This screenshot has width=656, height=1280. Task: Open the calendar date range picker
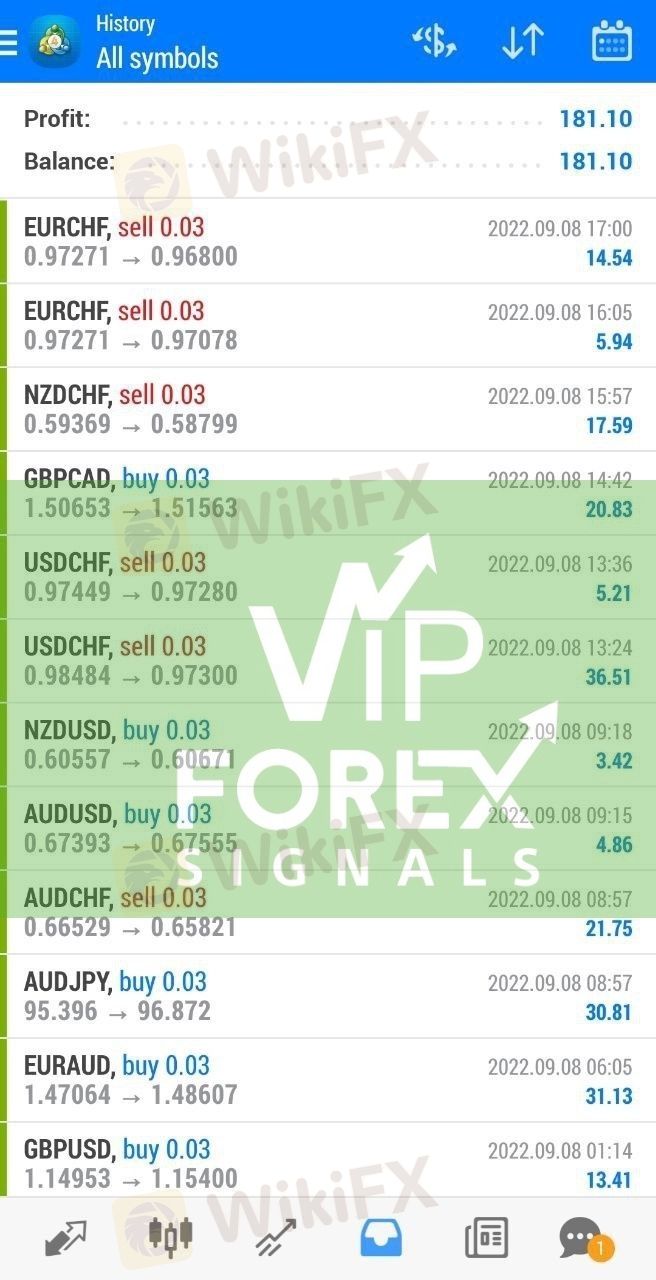click(611, 42)
